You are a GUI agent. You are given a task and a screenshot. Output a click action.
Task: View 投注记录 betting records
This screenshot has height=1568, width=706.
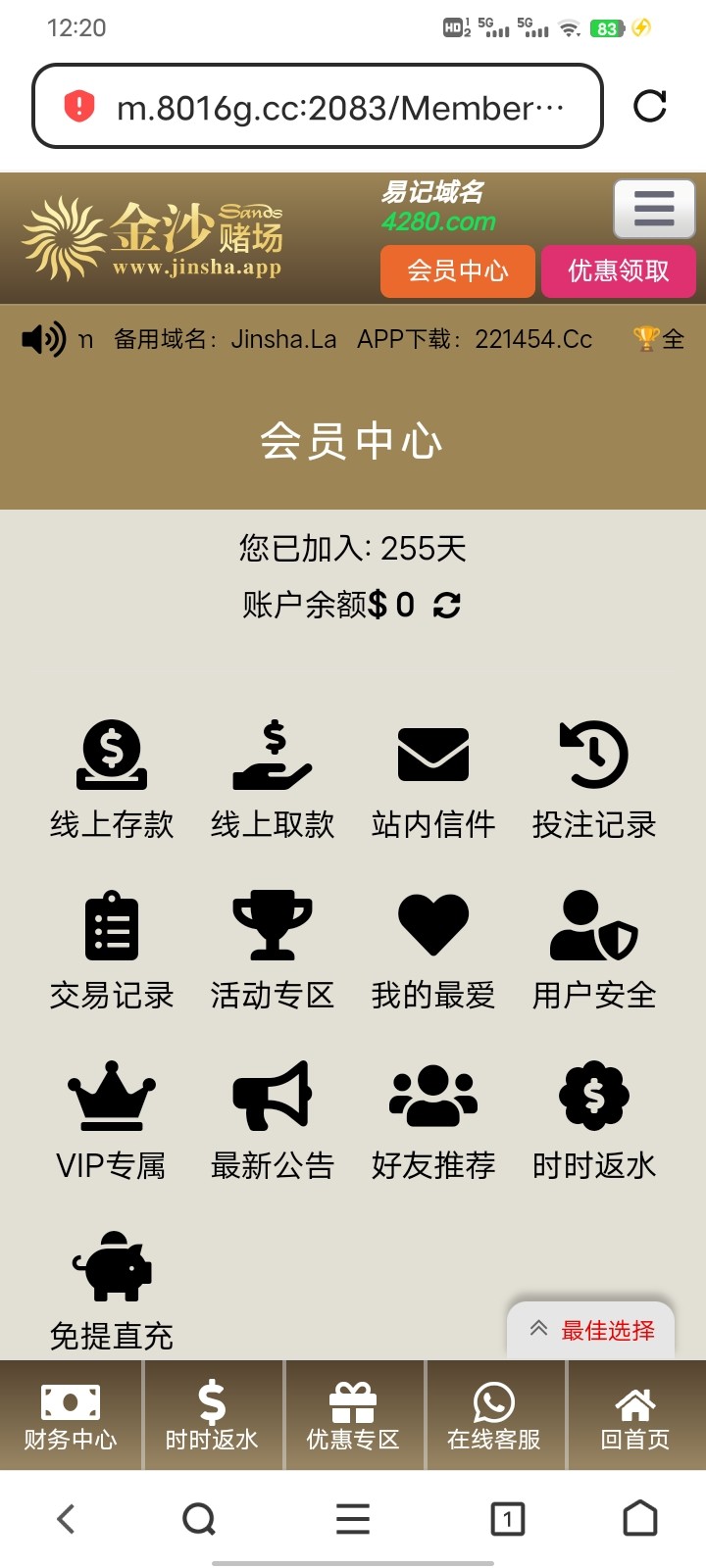point(594,780)
